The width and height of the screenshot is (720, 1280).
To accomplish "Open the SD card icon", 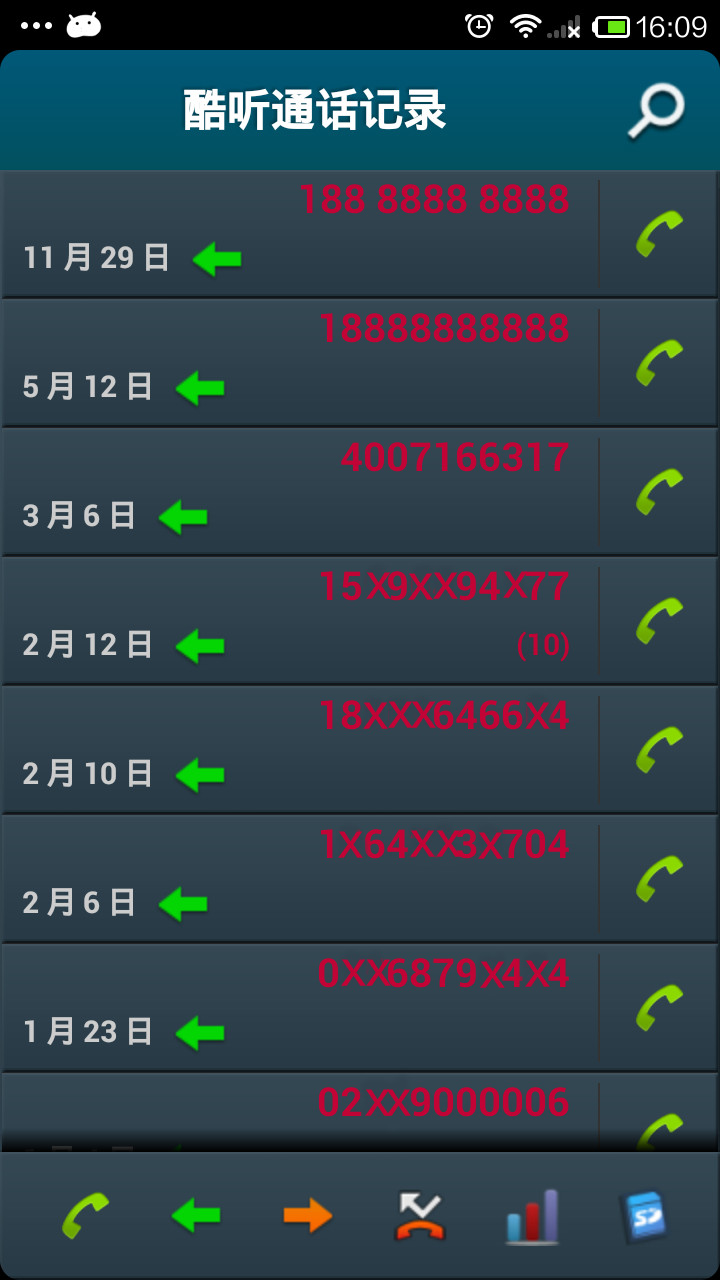I will 642,1216.
